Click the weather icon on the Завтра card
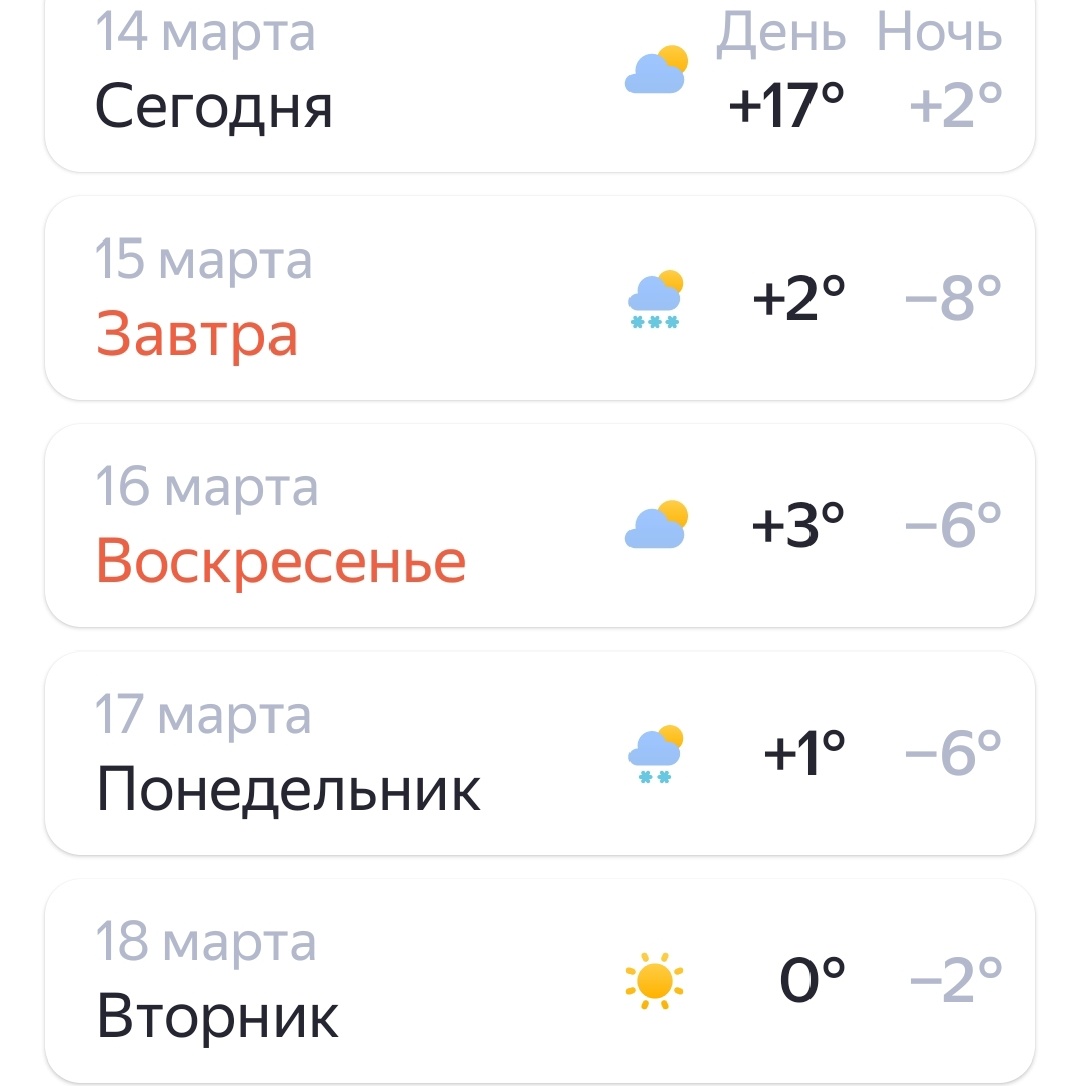 coord(655,298)
